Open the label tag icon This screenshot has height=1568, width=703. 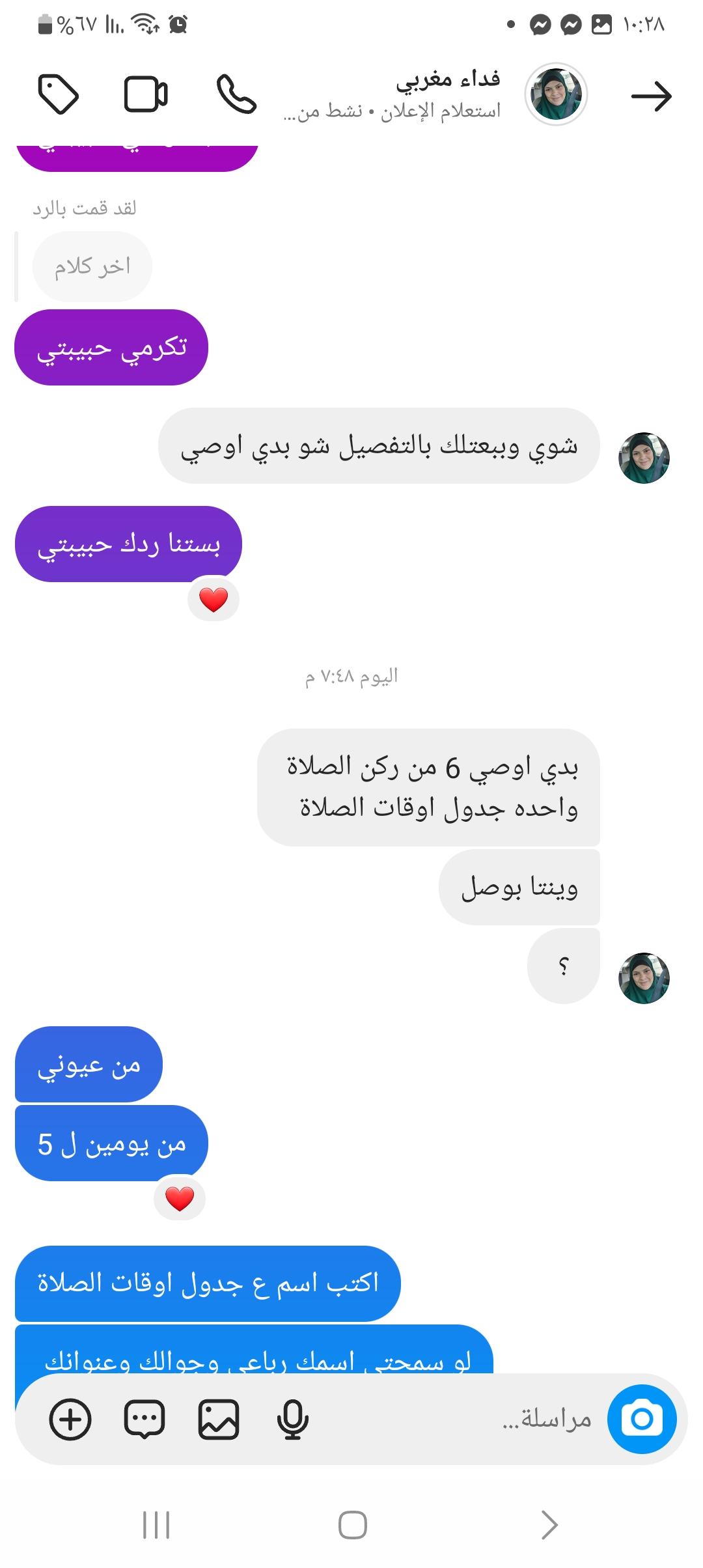coord(59,94)
